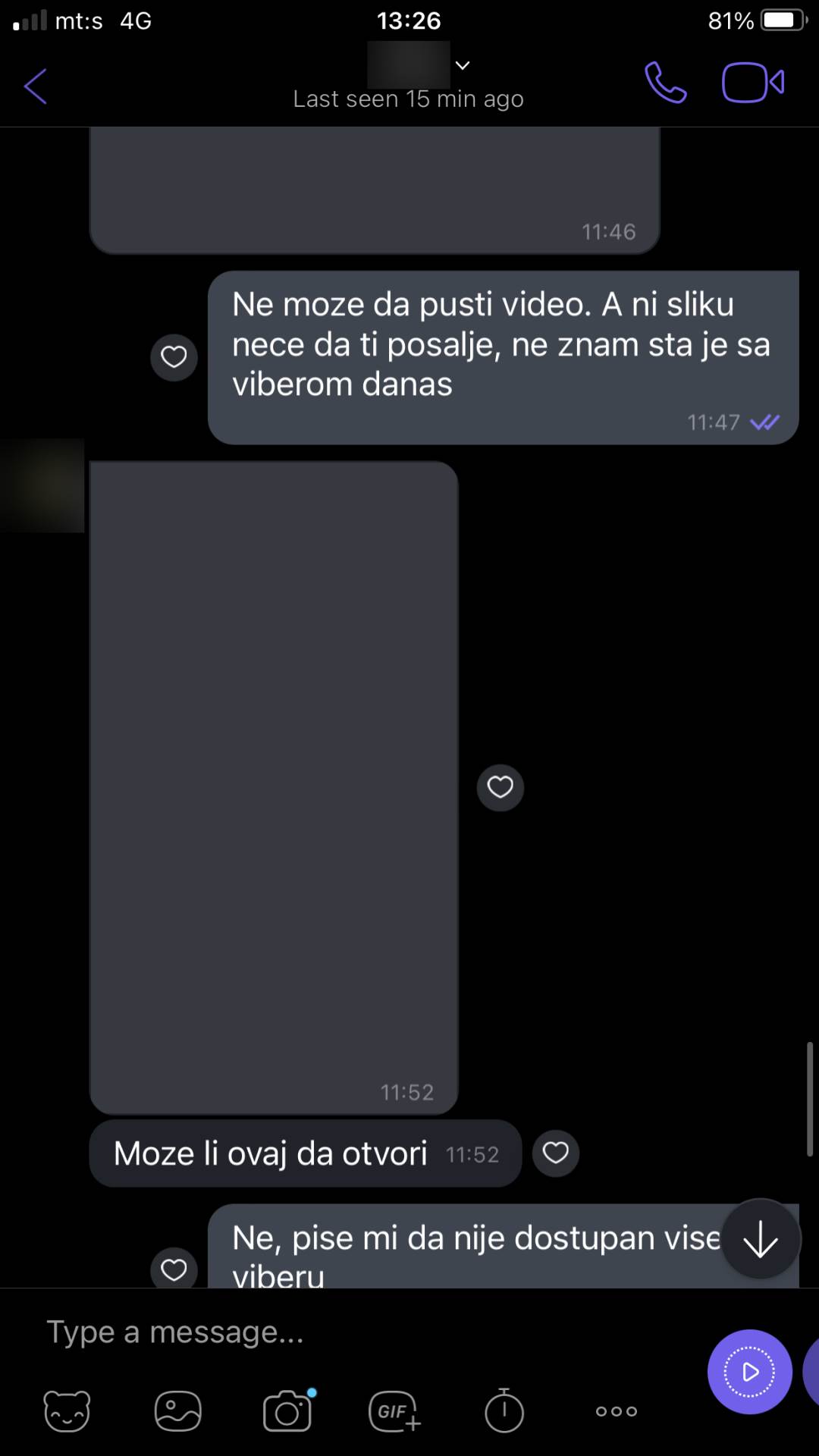Open the sender's profile avatar
The image size is (819, 1456).
tap(42, 485)
